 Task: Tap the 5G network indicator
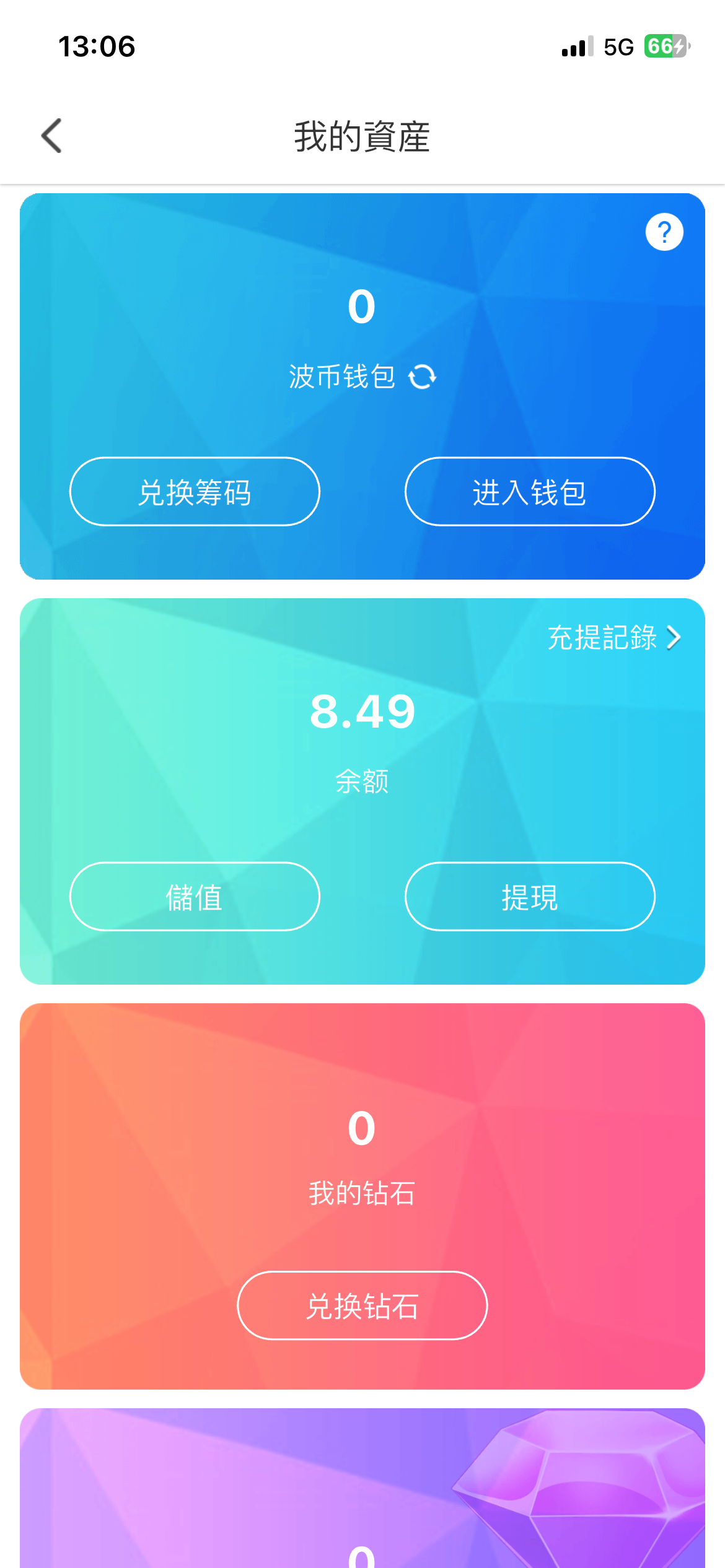coord(617,46)
